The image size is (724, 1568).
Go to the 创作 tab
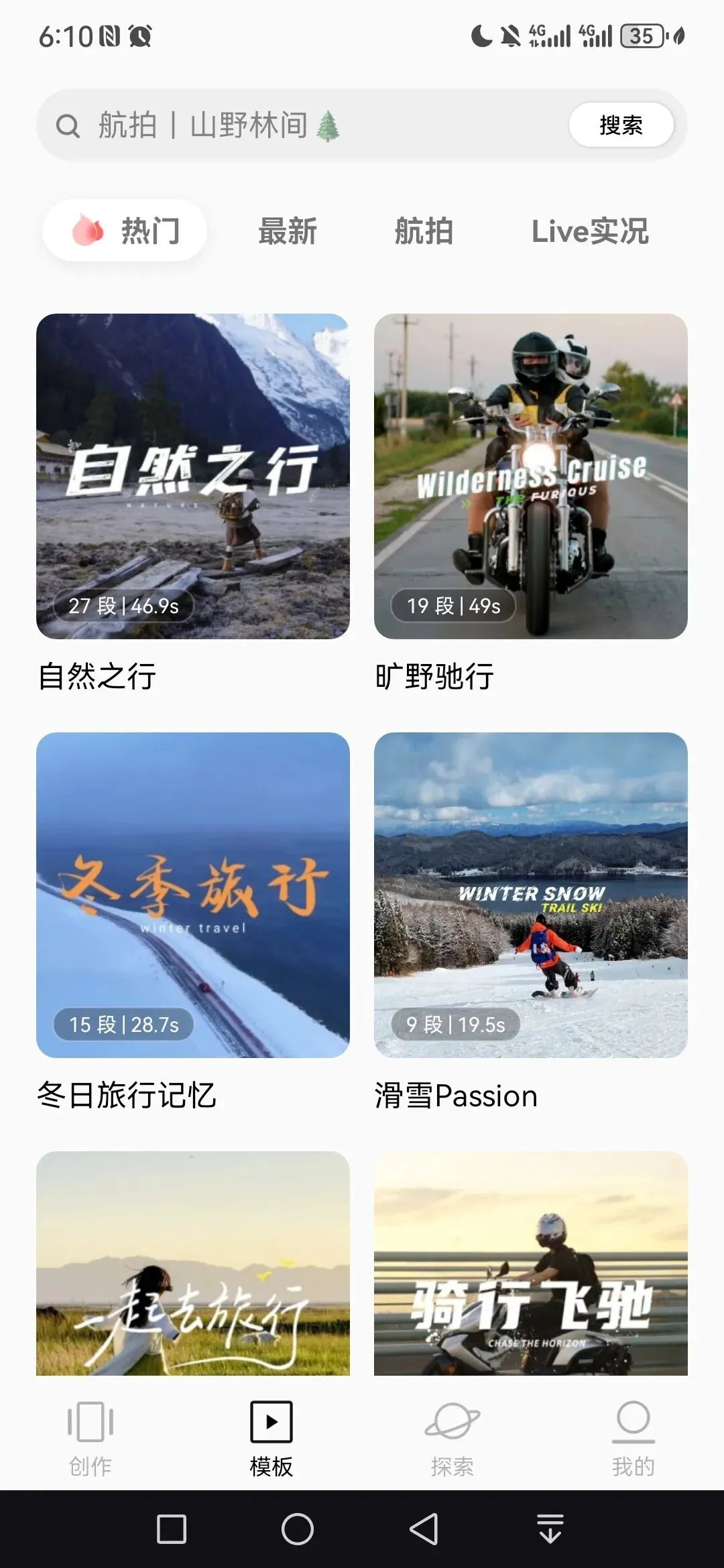[90, 1438]
